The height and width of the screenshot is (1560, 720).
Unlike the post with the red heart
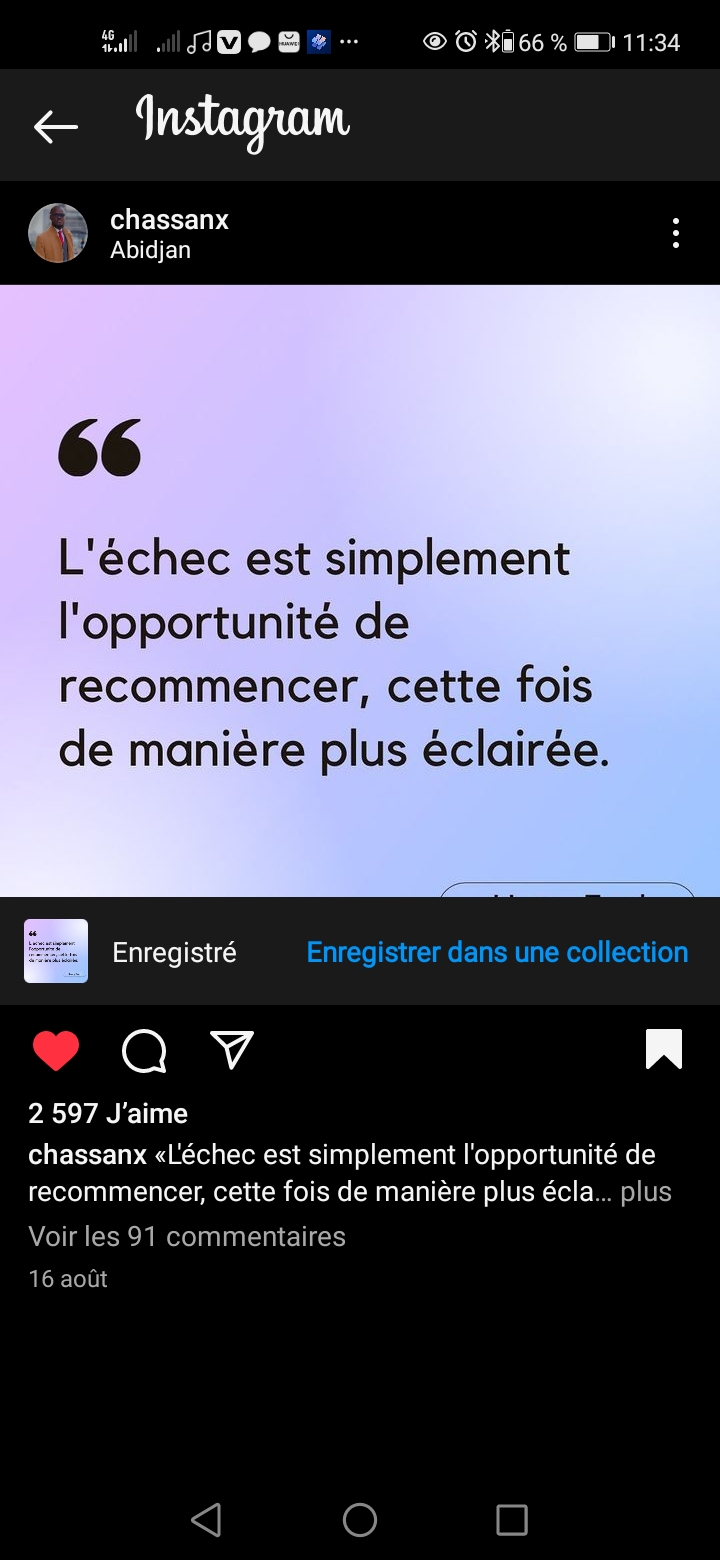56,1051
